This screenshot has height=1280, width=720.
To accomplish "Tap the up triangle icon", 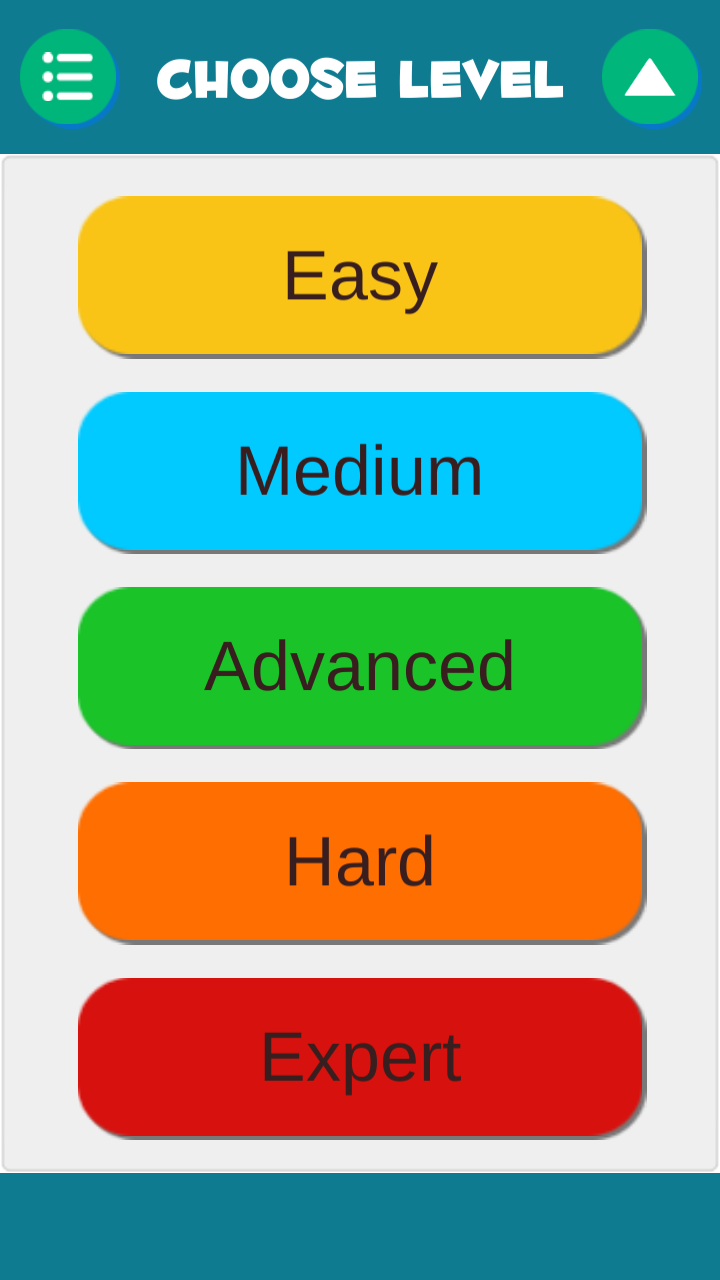I will tap(650, 77).
